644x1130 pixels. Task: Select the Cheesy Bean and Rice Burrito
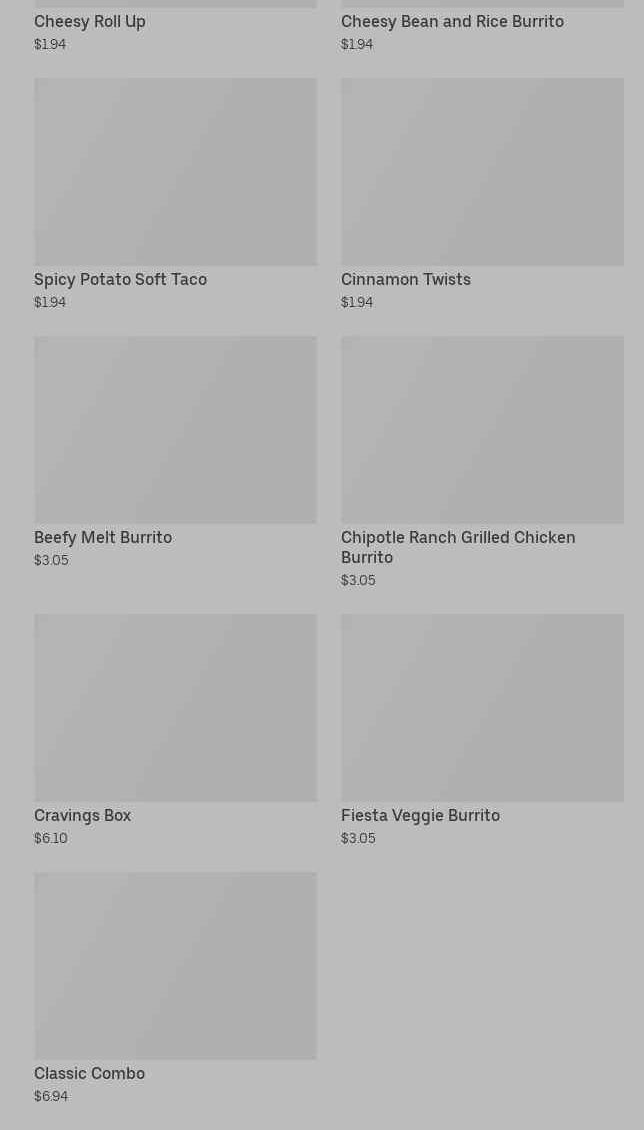pyautogui.click(x=452, y=22)
